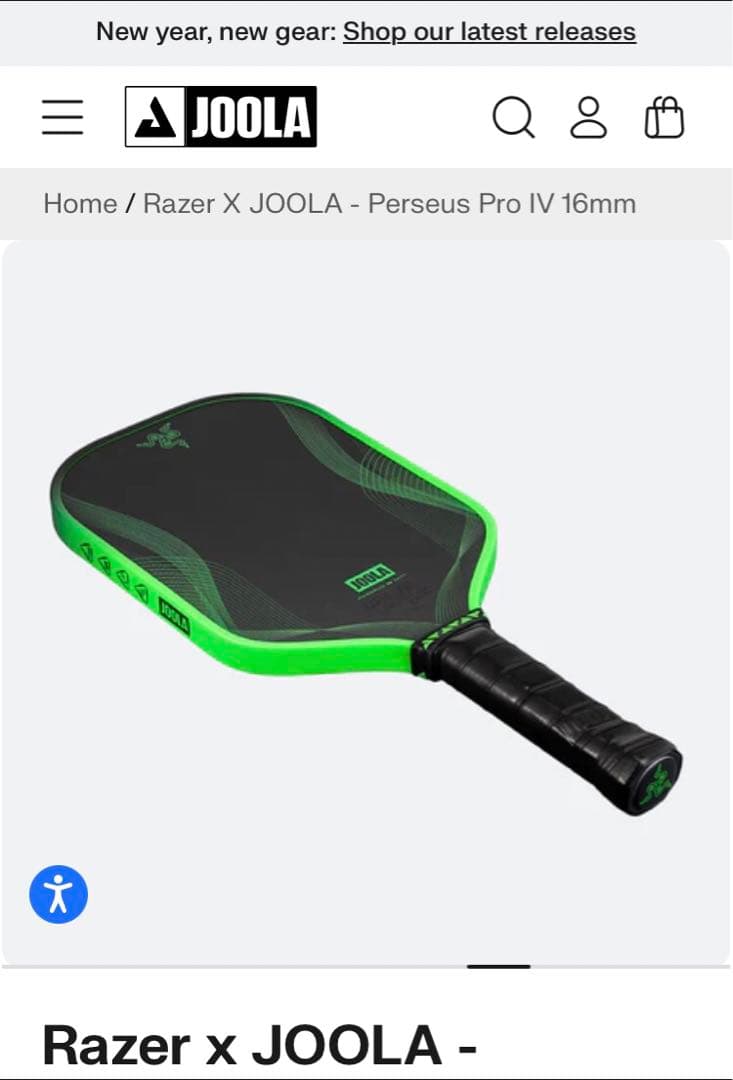Start a product search with the magnifying glass
Viewport: 733px width, 1080px height.
click(514, 117)
